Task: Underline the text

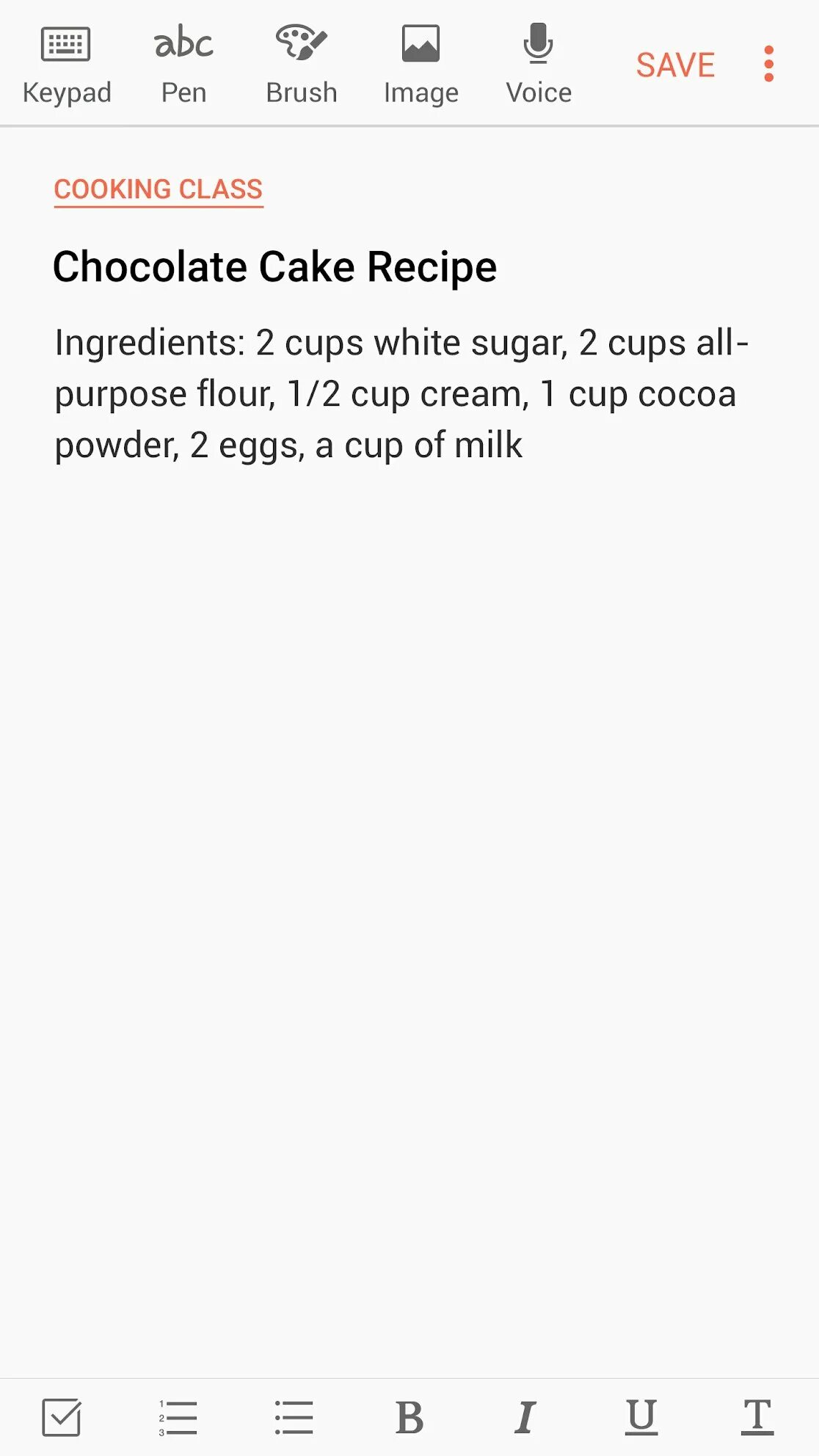Action: pyautogui.click(x=641, y=1417)
